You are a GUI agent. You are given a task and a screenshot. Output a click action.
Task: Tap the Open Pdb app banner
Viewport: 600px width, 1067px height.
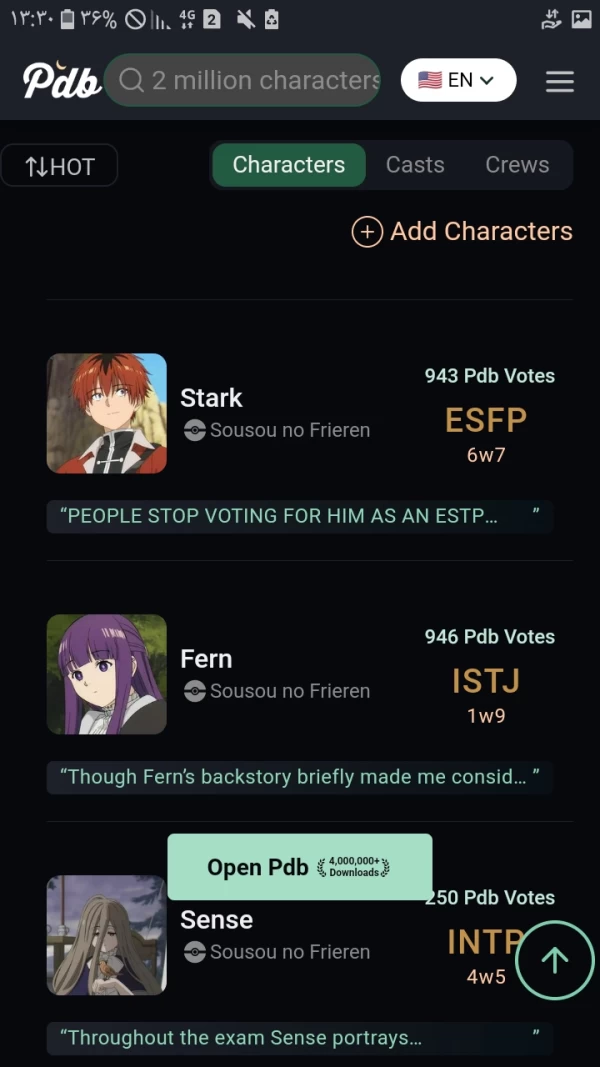[299, 867]
